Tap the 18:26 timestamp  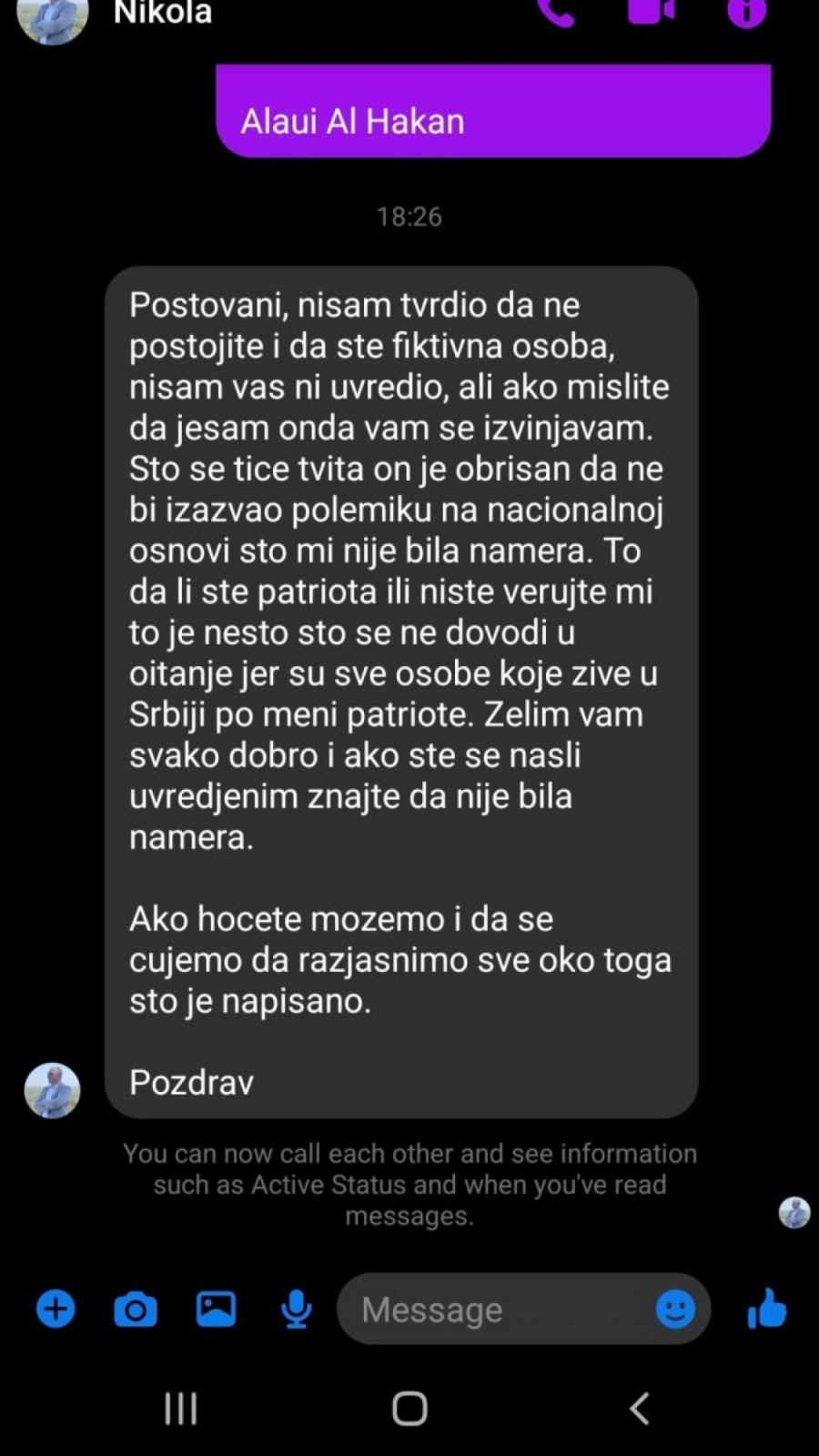click(409, 217)
